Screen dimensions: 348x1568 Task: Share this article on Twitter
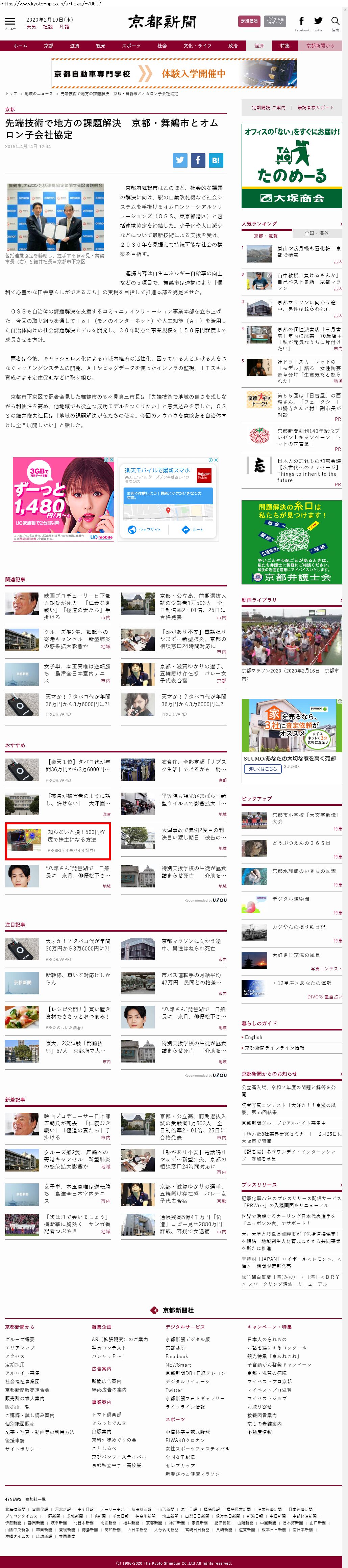[x=180, y=160]
